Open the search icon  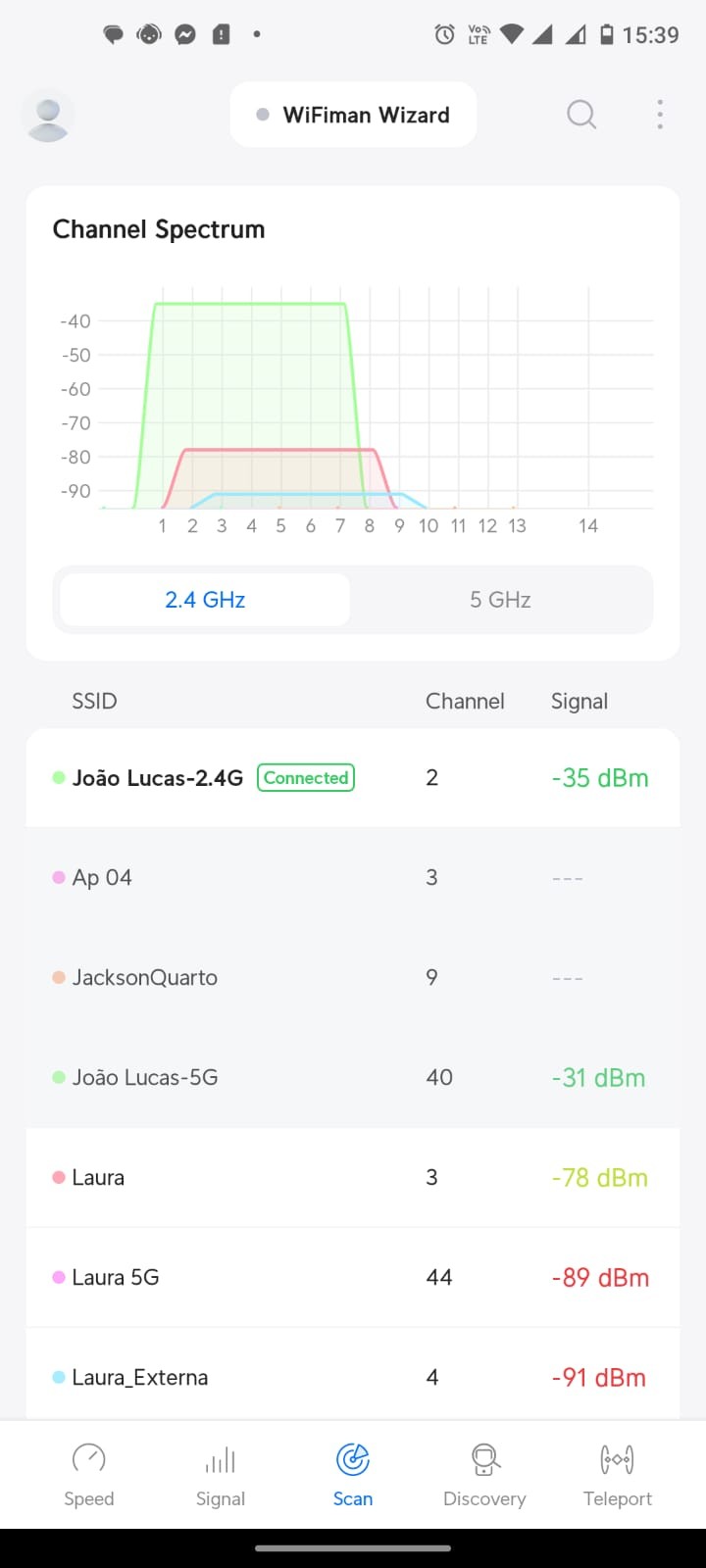(x=581, y=115)
